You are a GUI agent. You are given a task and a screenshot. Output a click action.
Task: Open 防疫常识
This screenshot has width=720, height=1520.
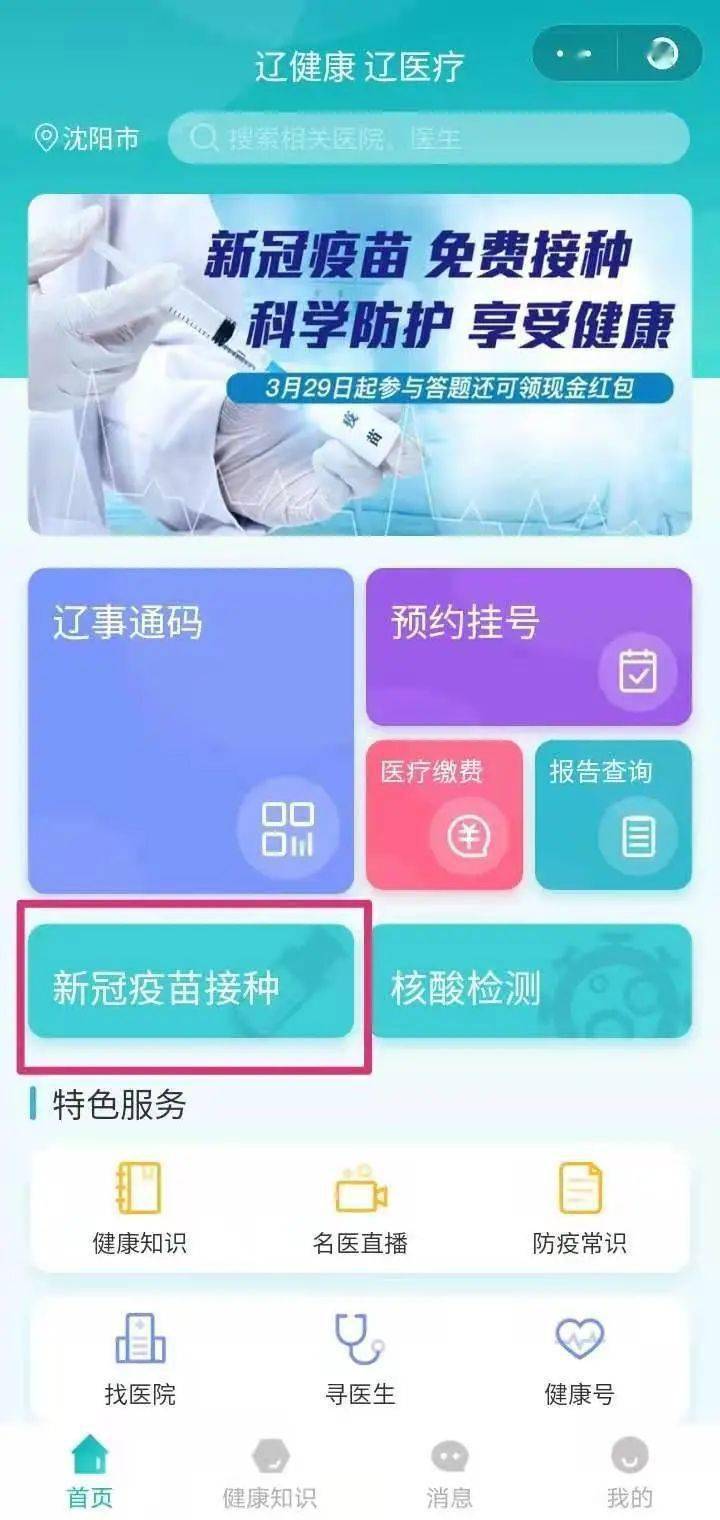(579, 1207)
